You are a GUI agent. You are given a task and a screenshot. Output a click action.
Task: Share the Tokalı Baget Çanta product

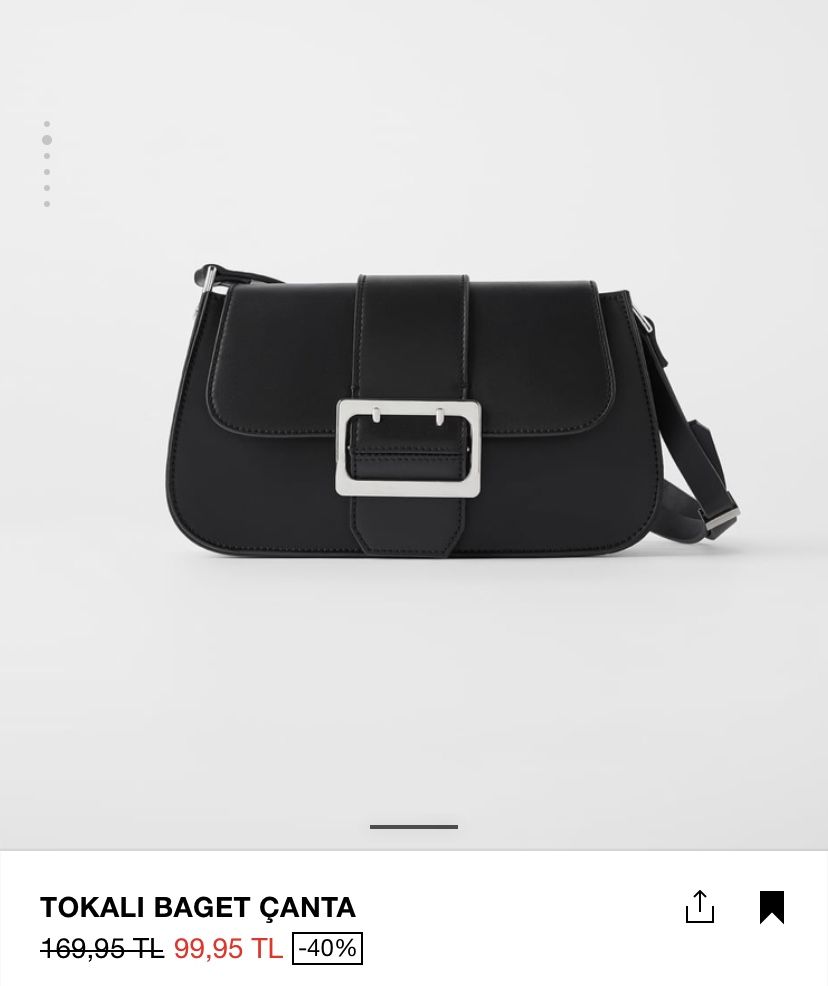(x=700, y=907)
